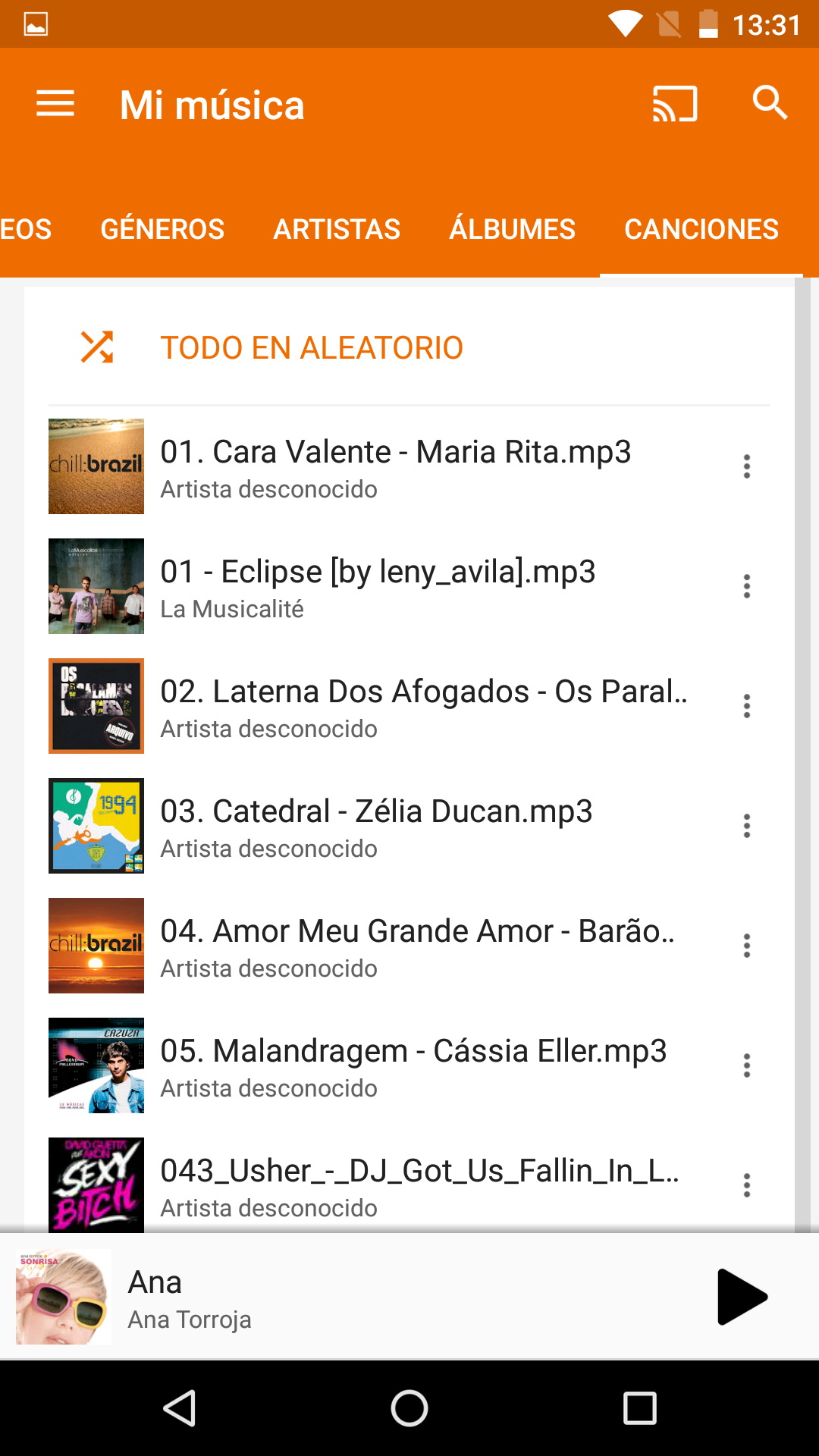
Task: Switch to the ARTISTAS tab
Action: coord(337,229)
